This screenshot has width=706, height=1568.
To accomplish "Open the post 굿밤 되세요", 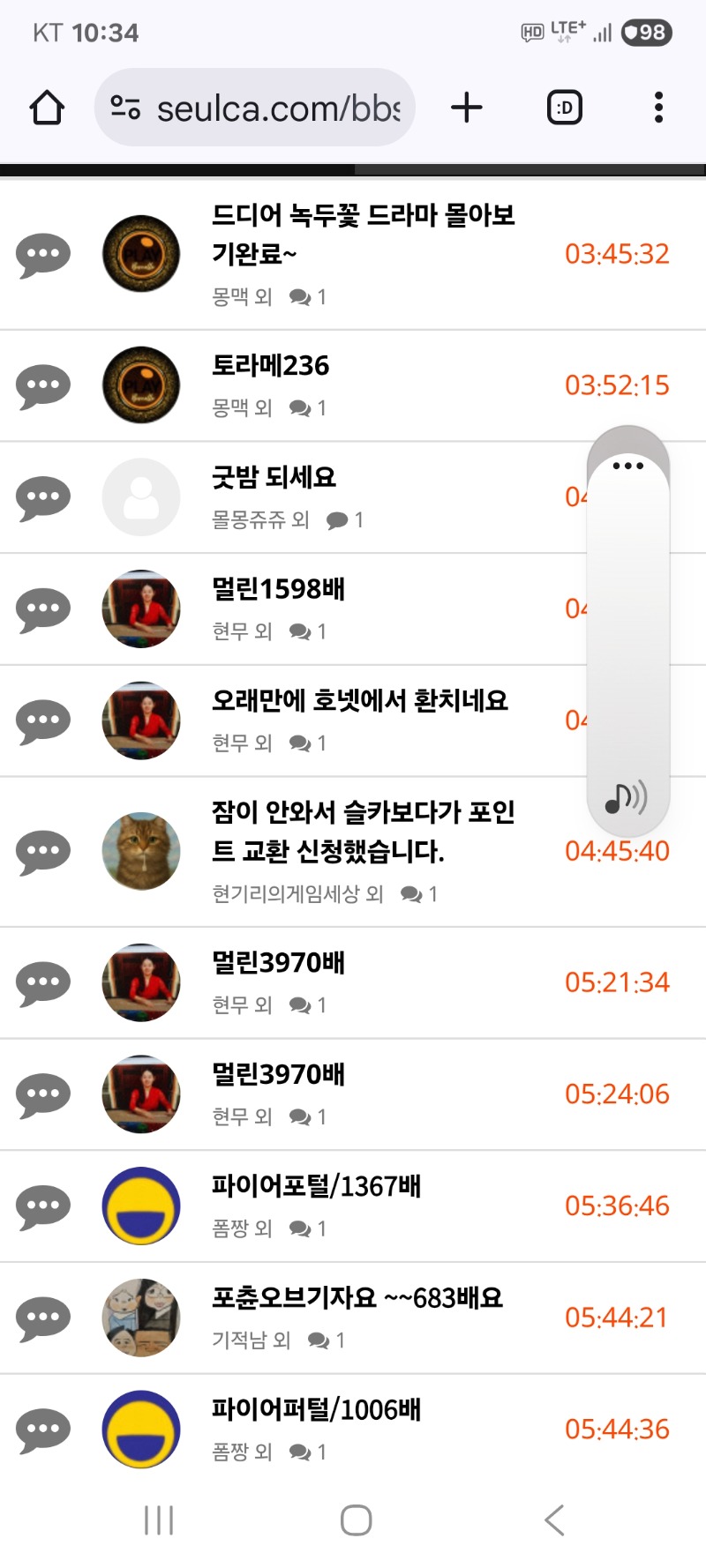I will [x=274, y=478].
